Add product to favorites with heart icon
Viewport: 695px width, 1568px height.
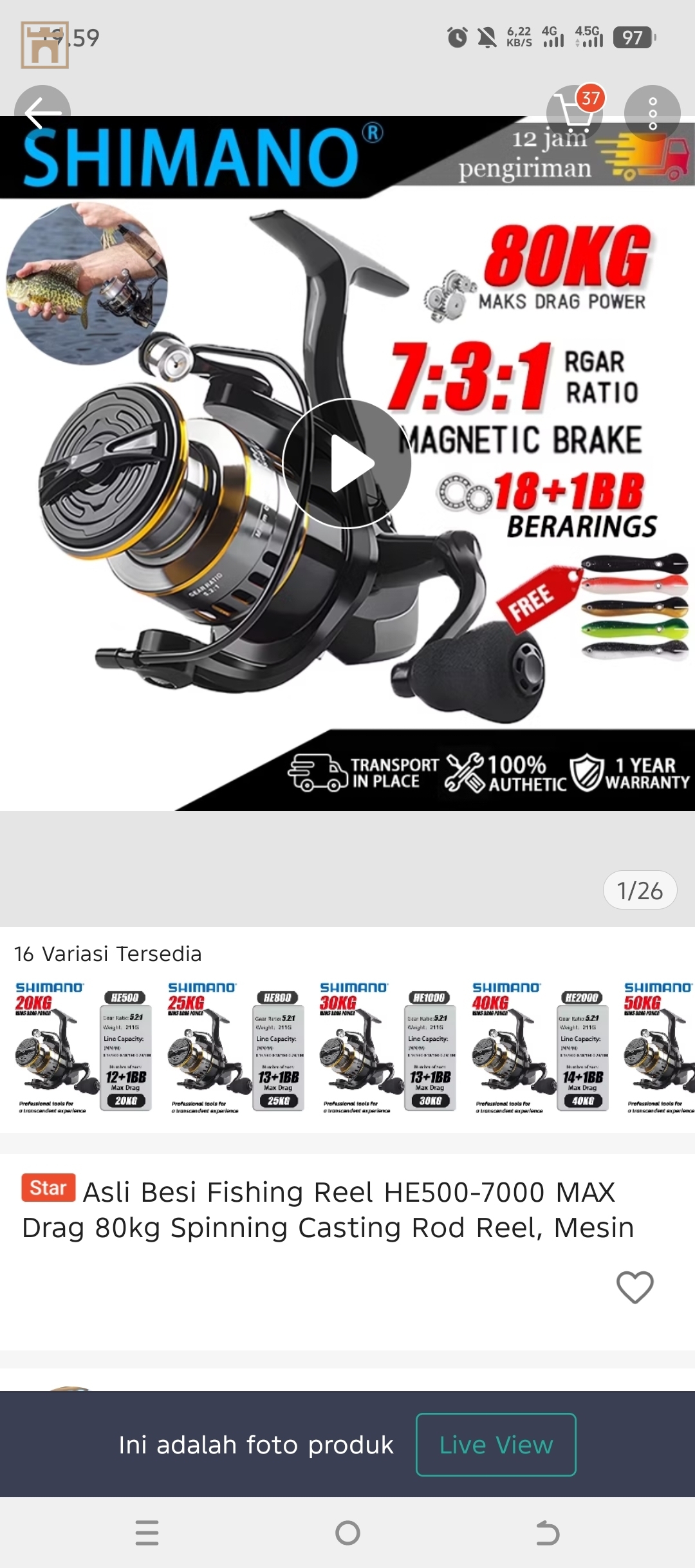[x=635, y=1287]
